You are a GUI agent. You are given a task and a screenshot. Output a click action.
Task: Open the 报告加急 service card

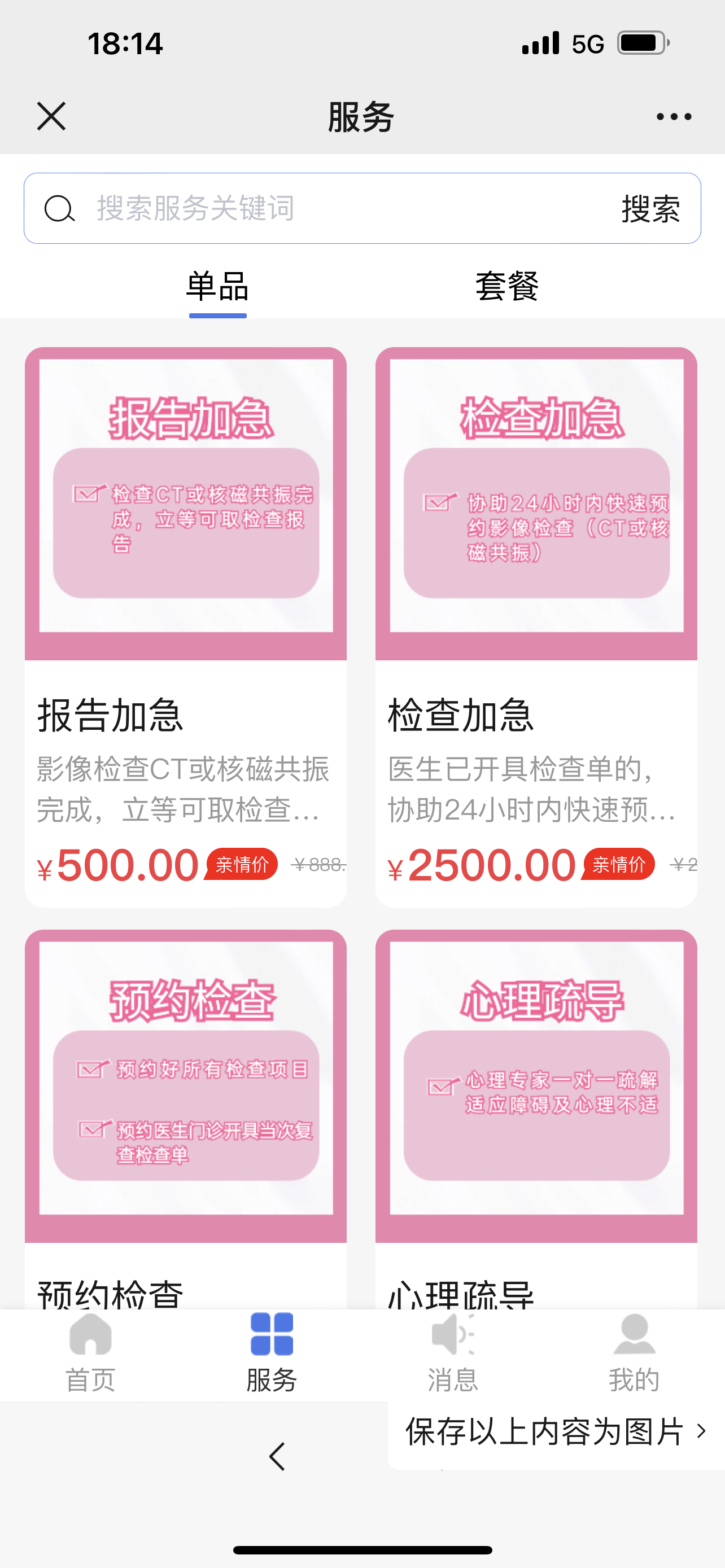tap(186, 627)
